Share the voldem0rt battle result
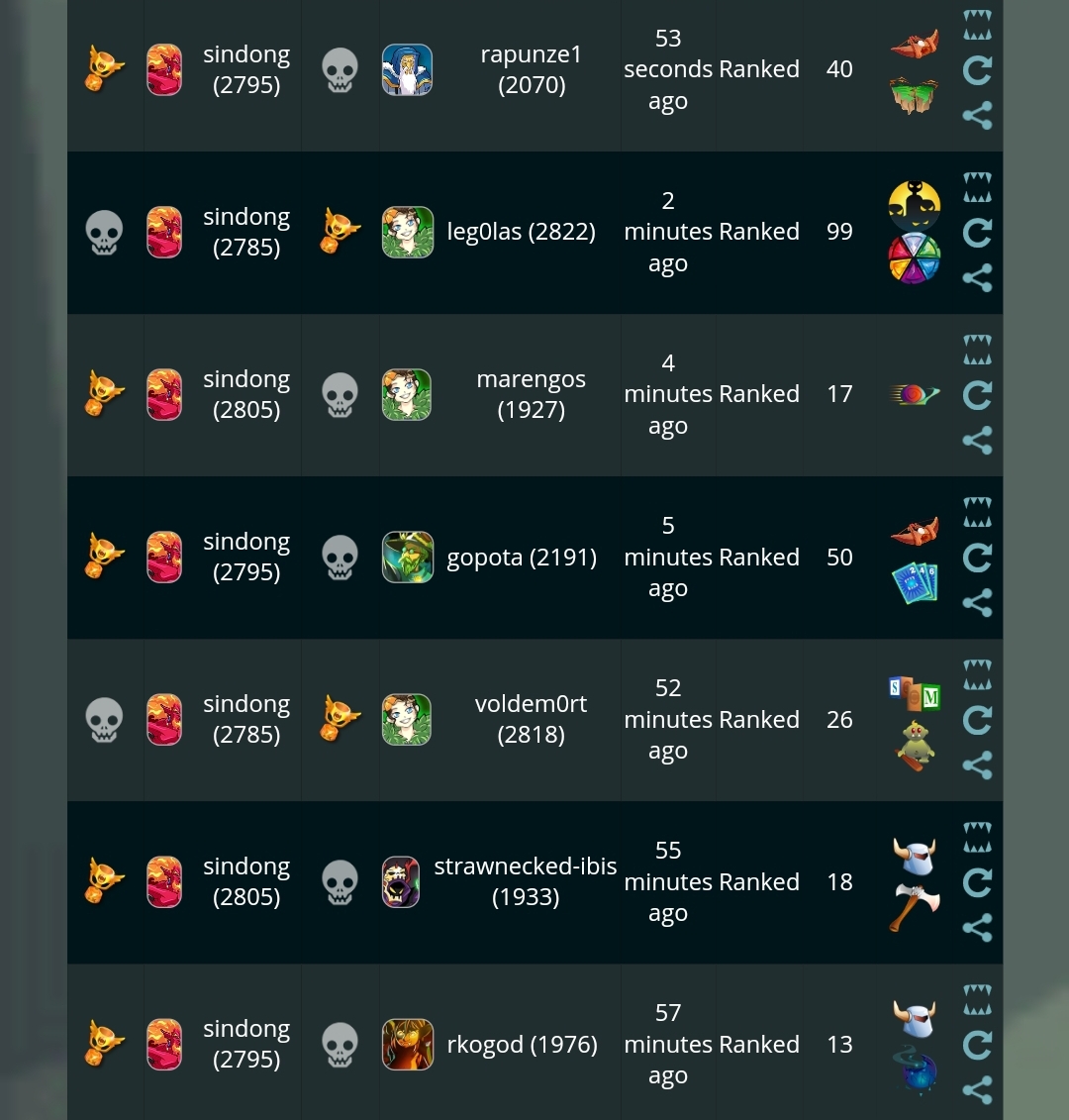 977,765
